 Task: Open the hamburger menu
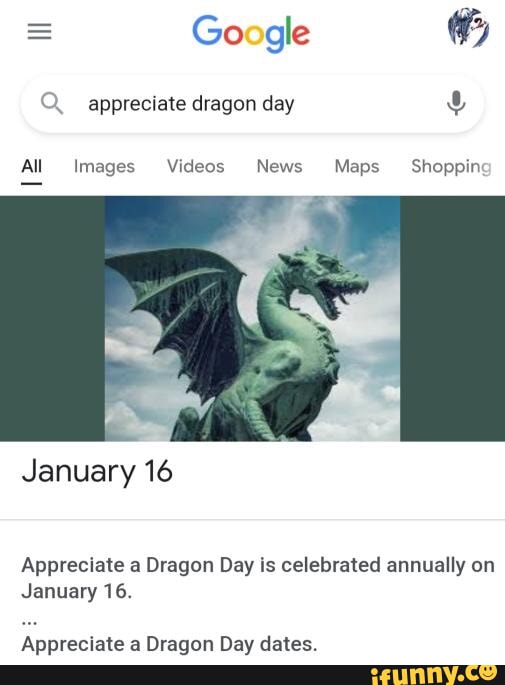(x=39, y=31)
